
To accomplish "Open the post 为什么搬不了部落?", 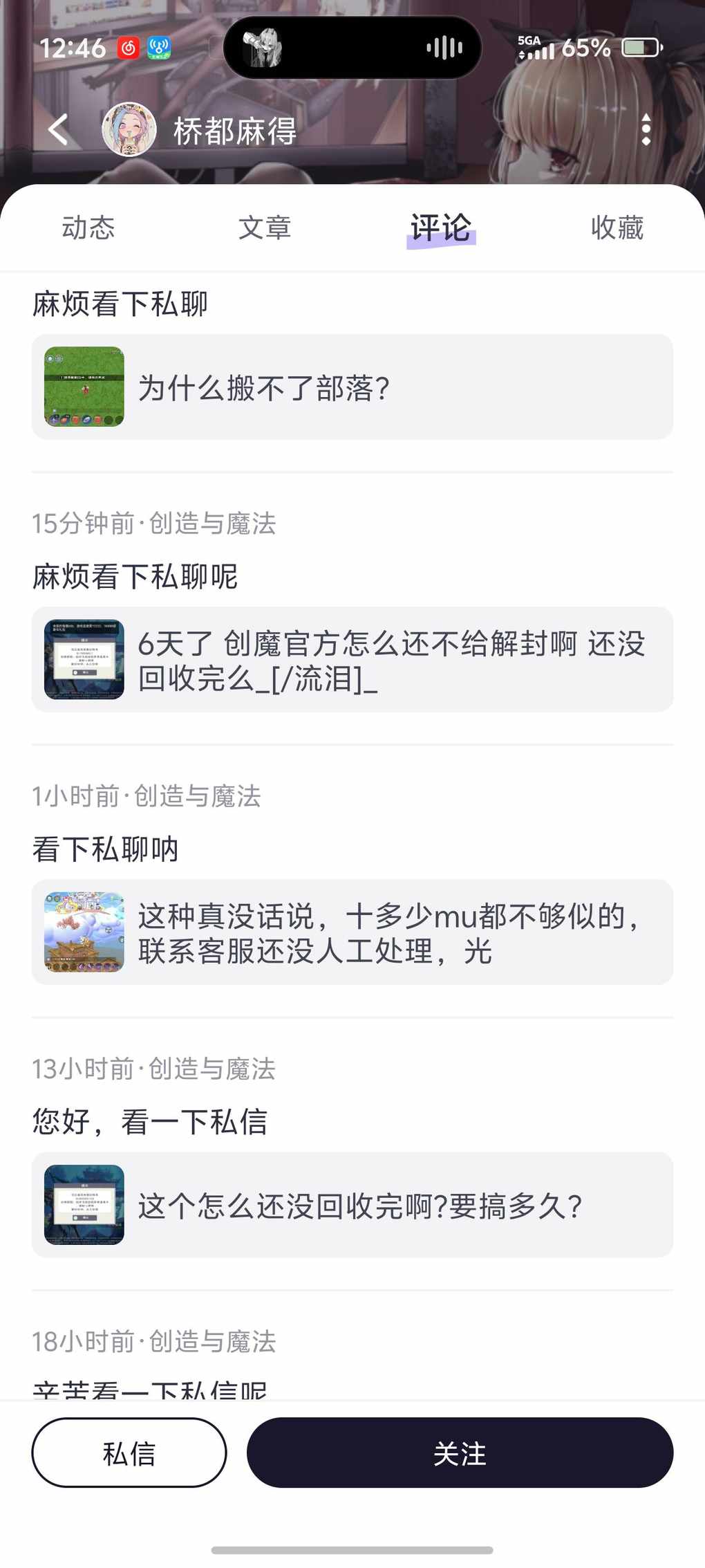I will 352,387.
